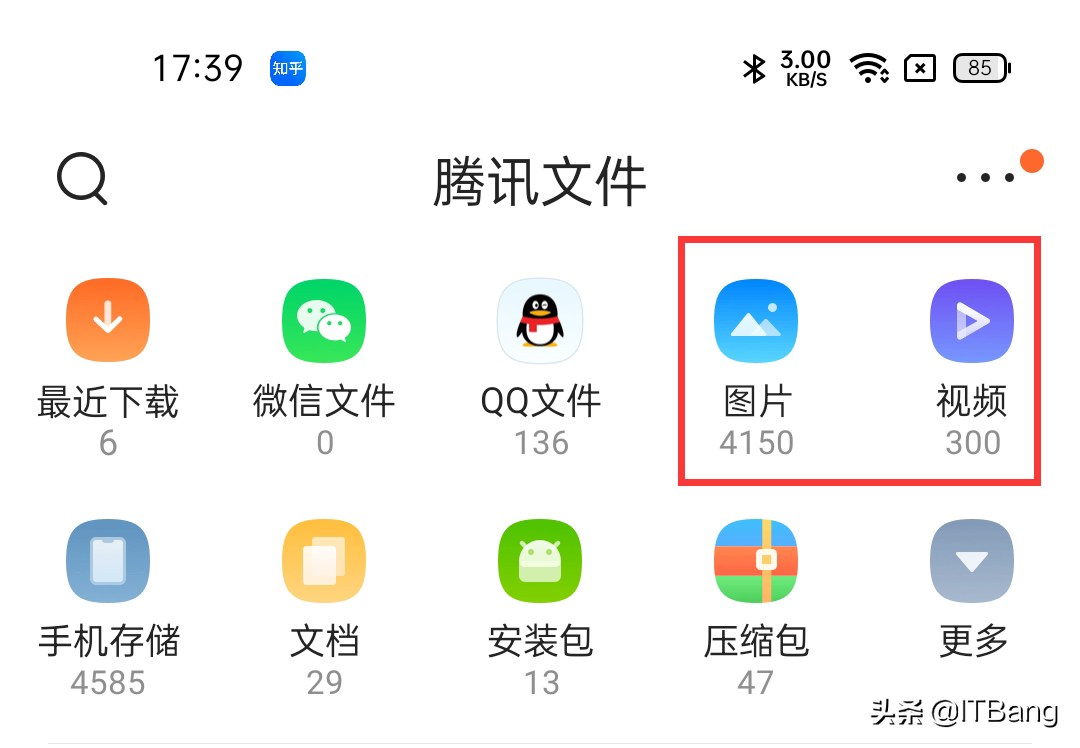Expand 更多 categories
Screen dimensions: 1080x748
click(972, 562)
